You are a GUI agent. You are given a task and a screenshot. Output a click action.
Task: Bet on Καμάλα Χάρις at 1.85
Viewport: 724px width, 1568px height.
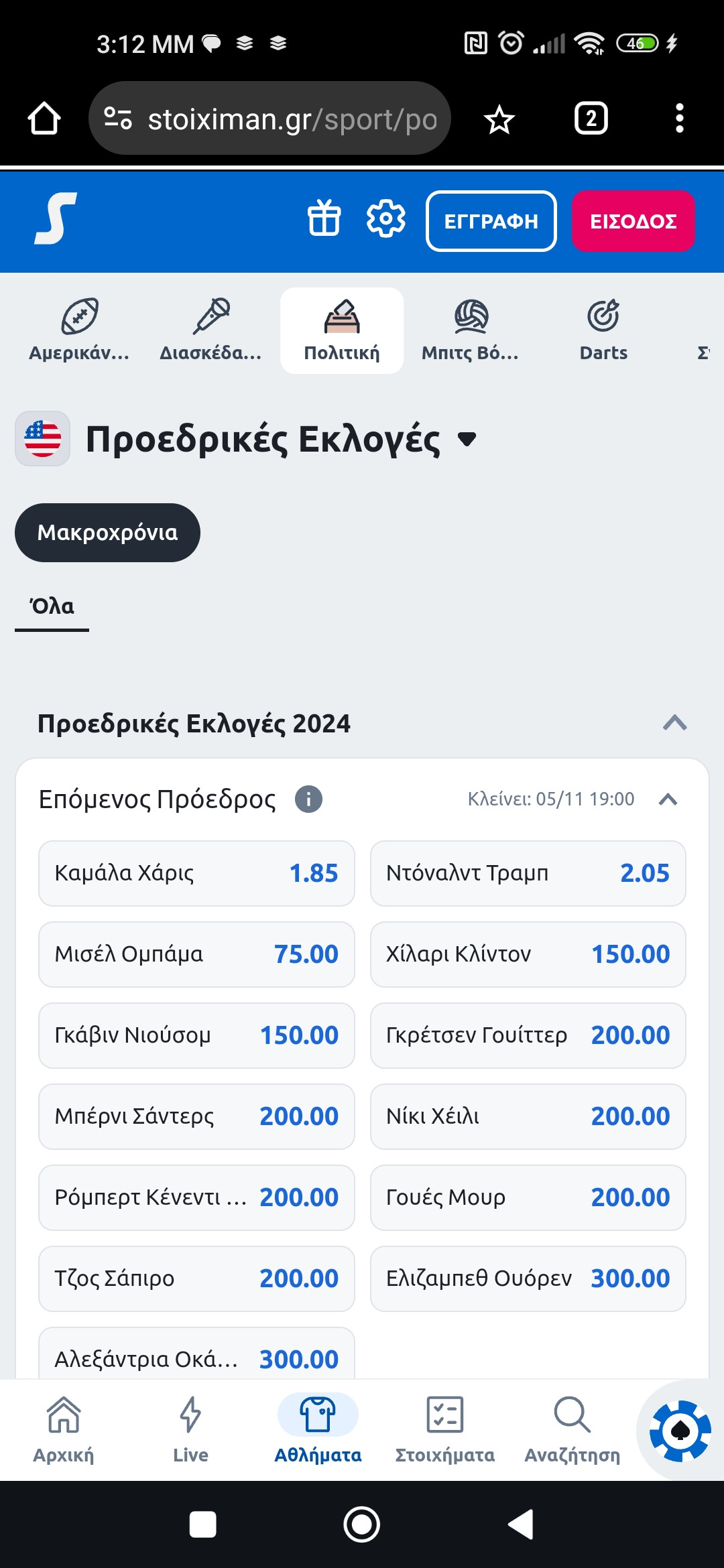pyautogui.click(x=196, y=873)
